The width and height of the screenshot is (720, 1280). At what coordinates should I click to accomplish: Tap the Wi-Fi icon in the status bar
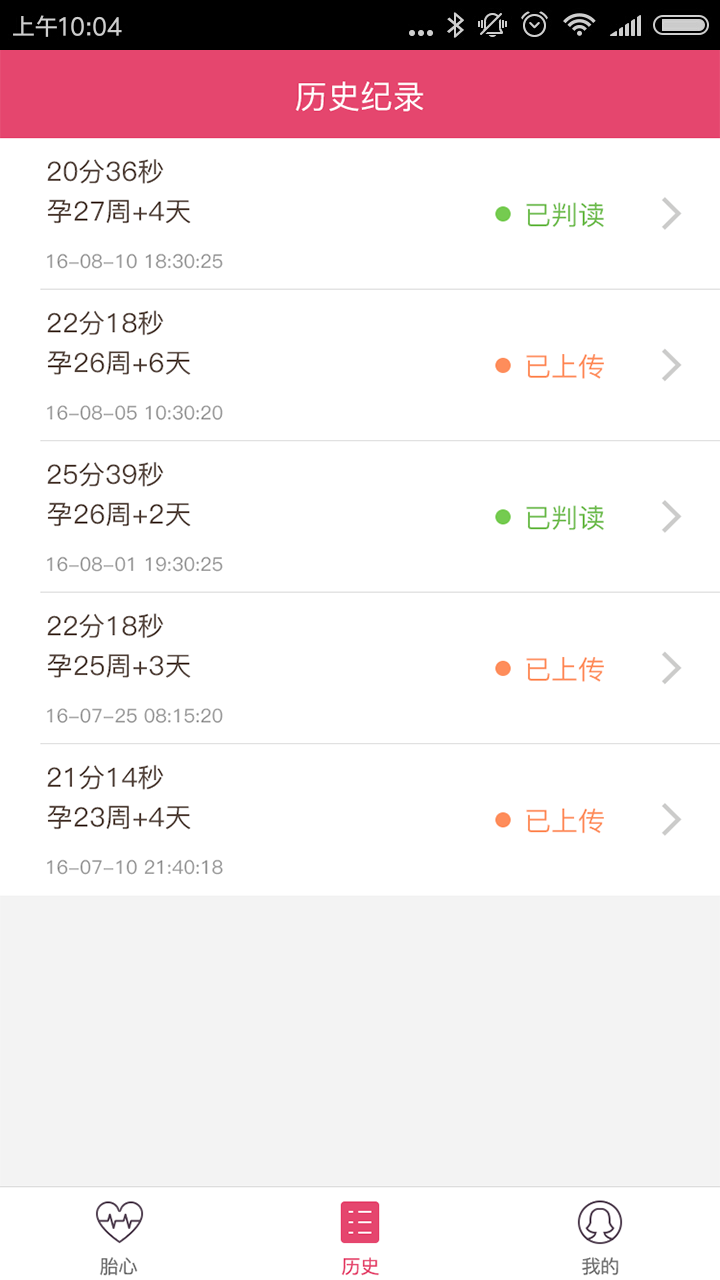tap(578, 24)
